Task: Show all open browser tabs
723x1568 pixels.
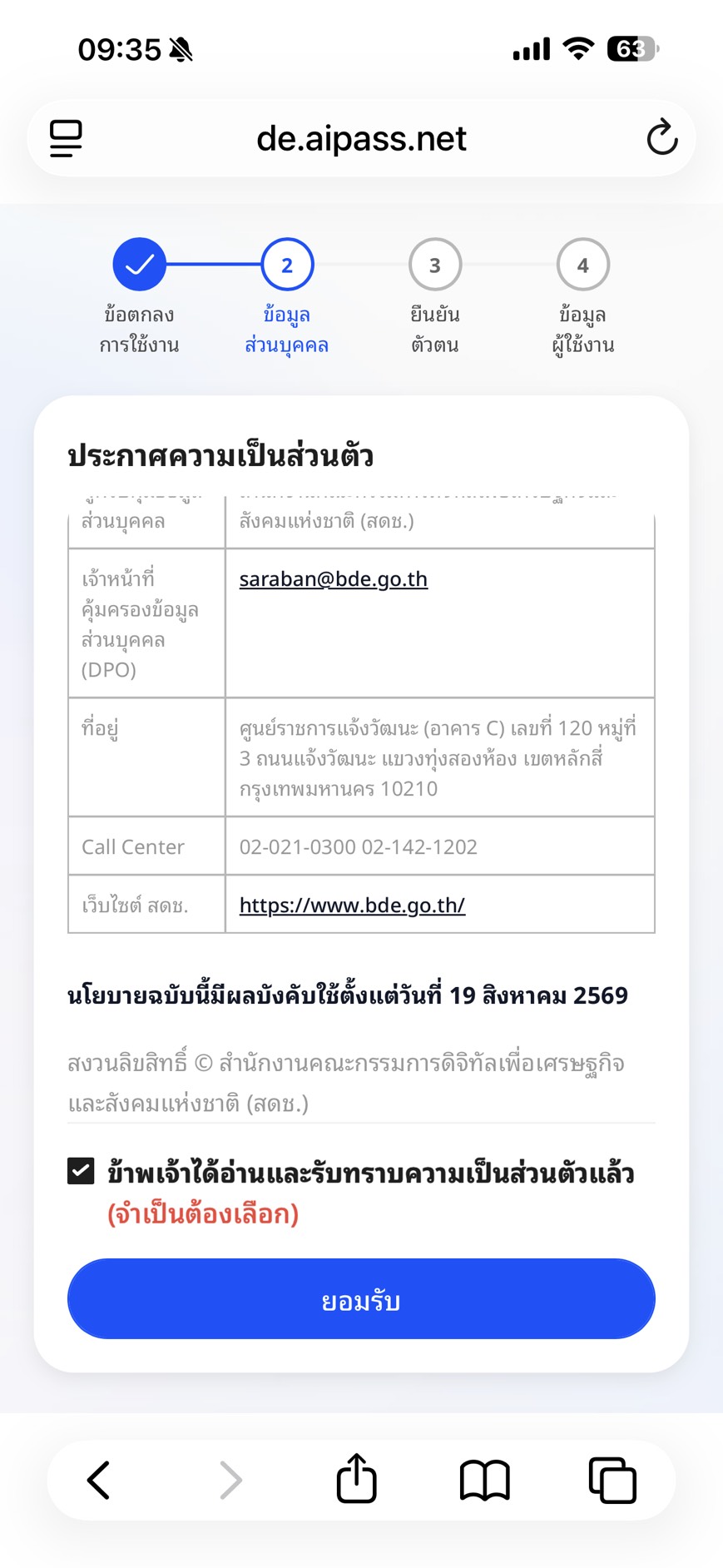Action: pyautogui.click(x=612, y=1481)
